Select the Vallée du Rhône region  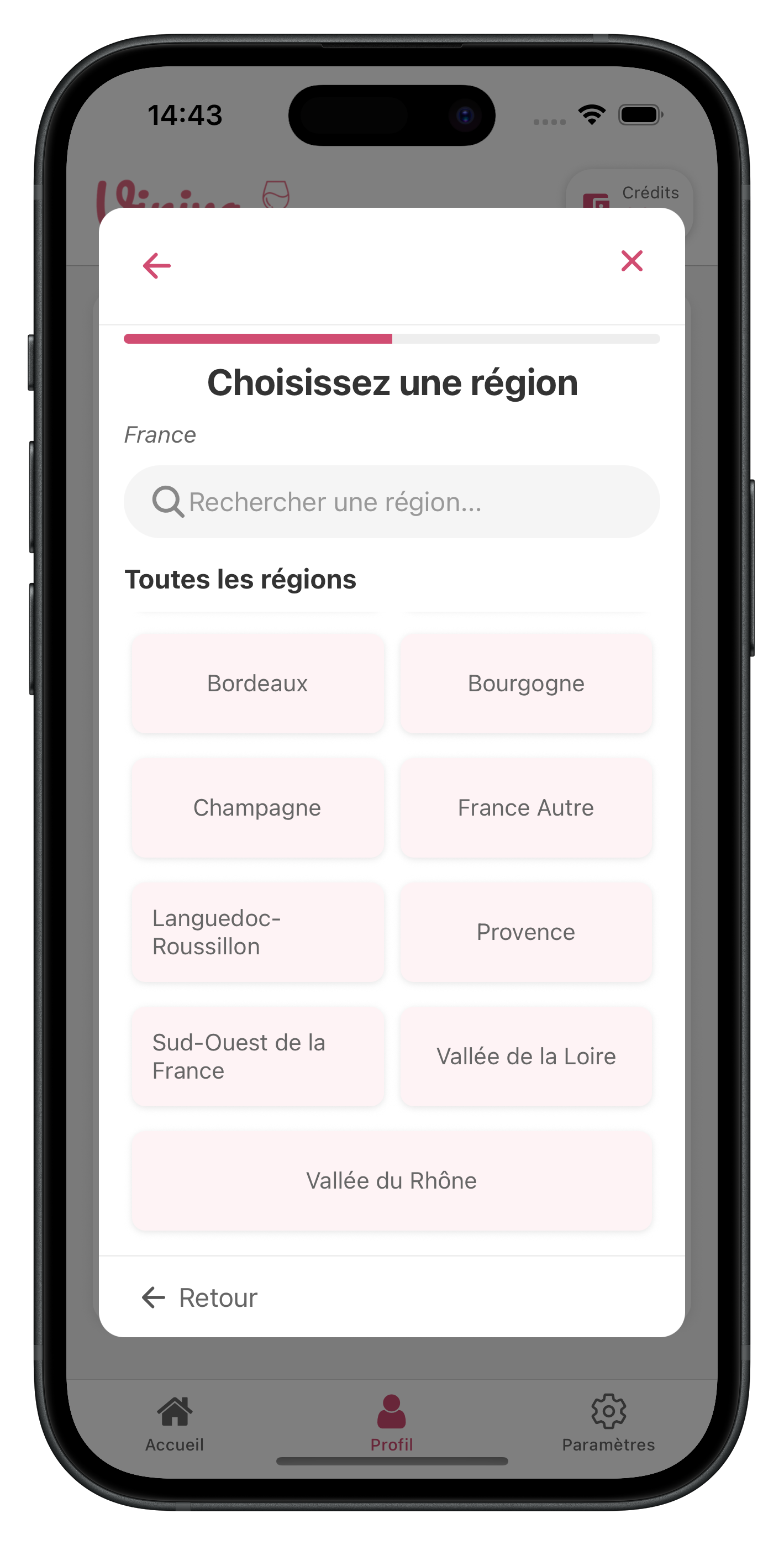392,1180
